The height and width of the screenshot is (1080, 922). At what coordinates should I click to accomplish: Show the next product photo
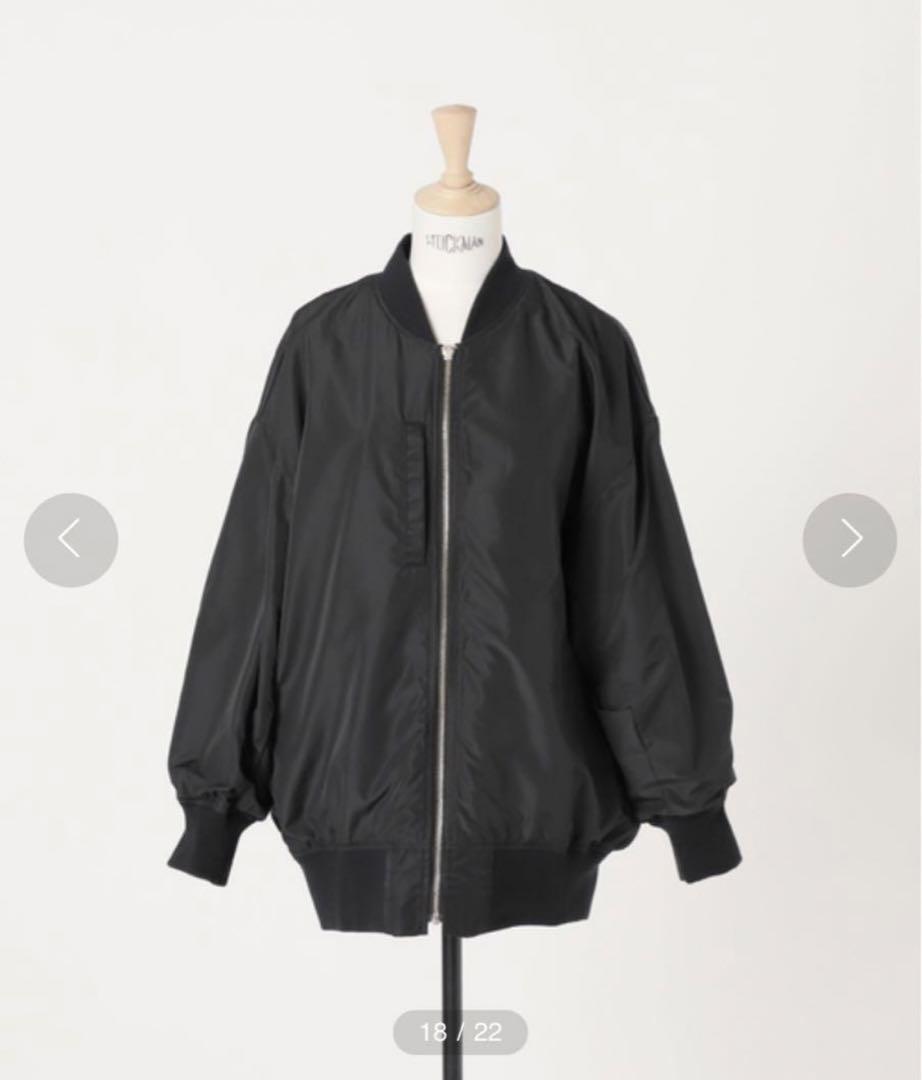pos(849,539)
